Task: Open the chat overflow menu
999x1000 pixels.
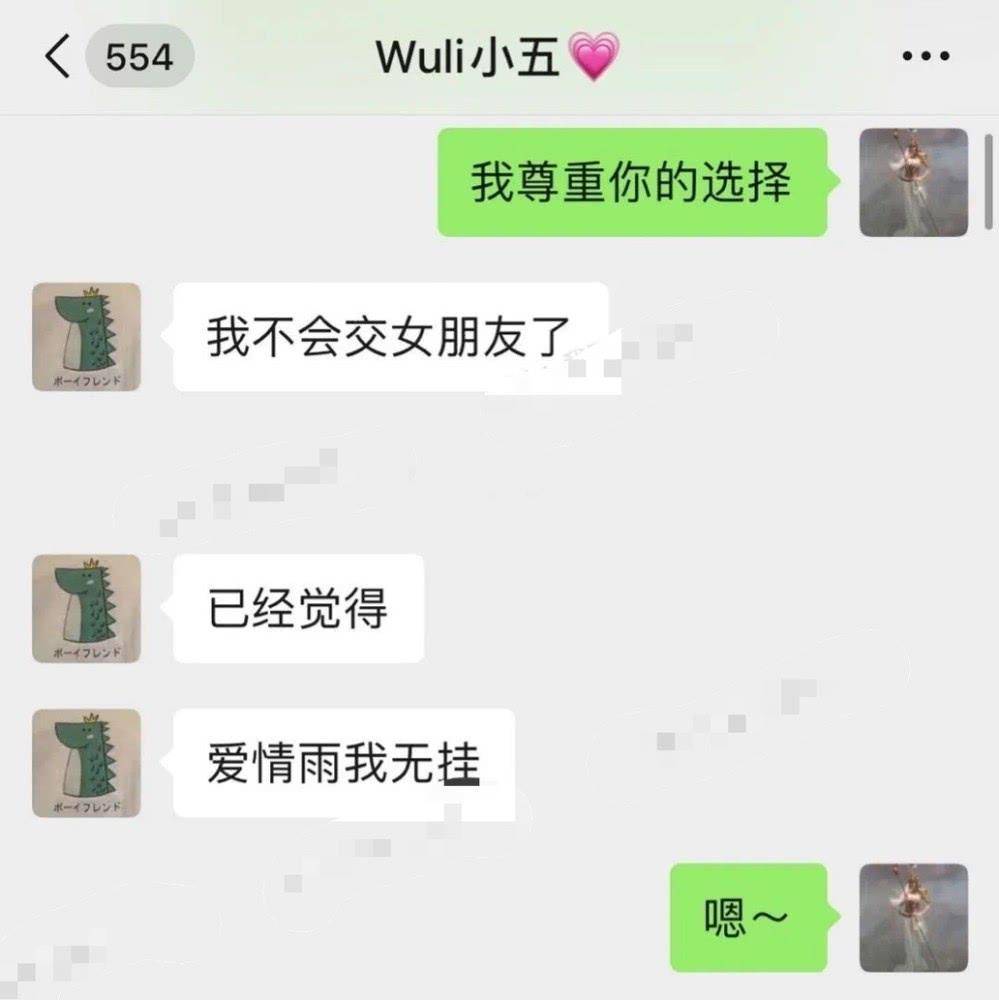Action: click(924, 57)
